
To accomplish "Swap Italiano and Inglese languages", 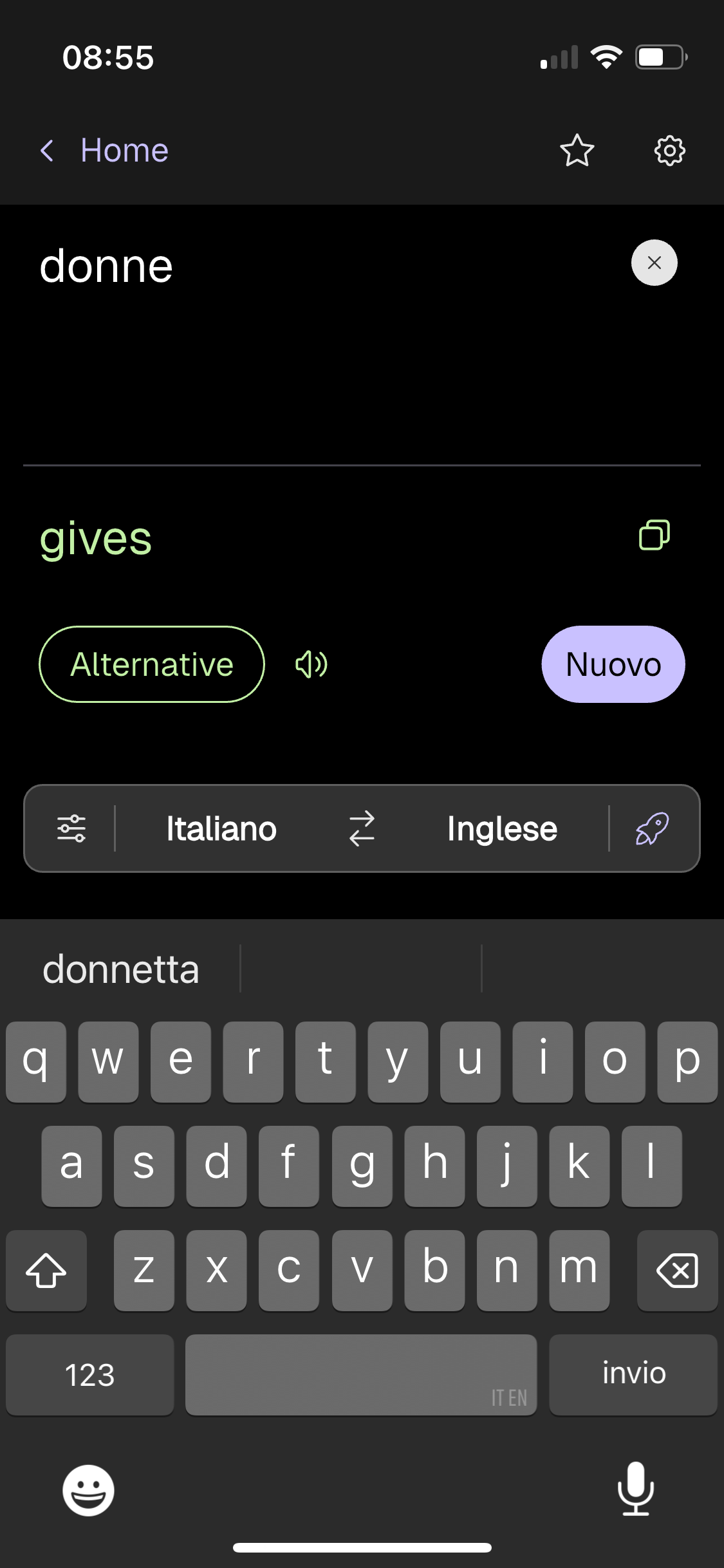I will pyautogui.click(x=362, y=828).
